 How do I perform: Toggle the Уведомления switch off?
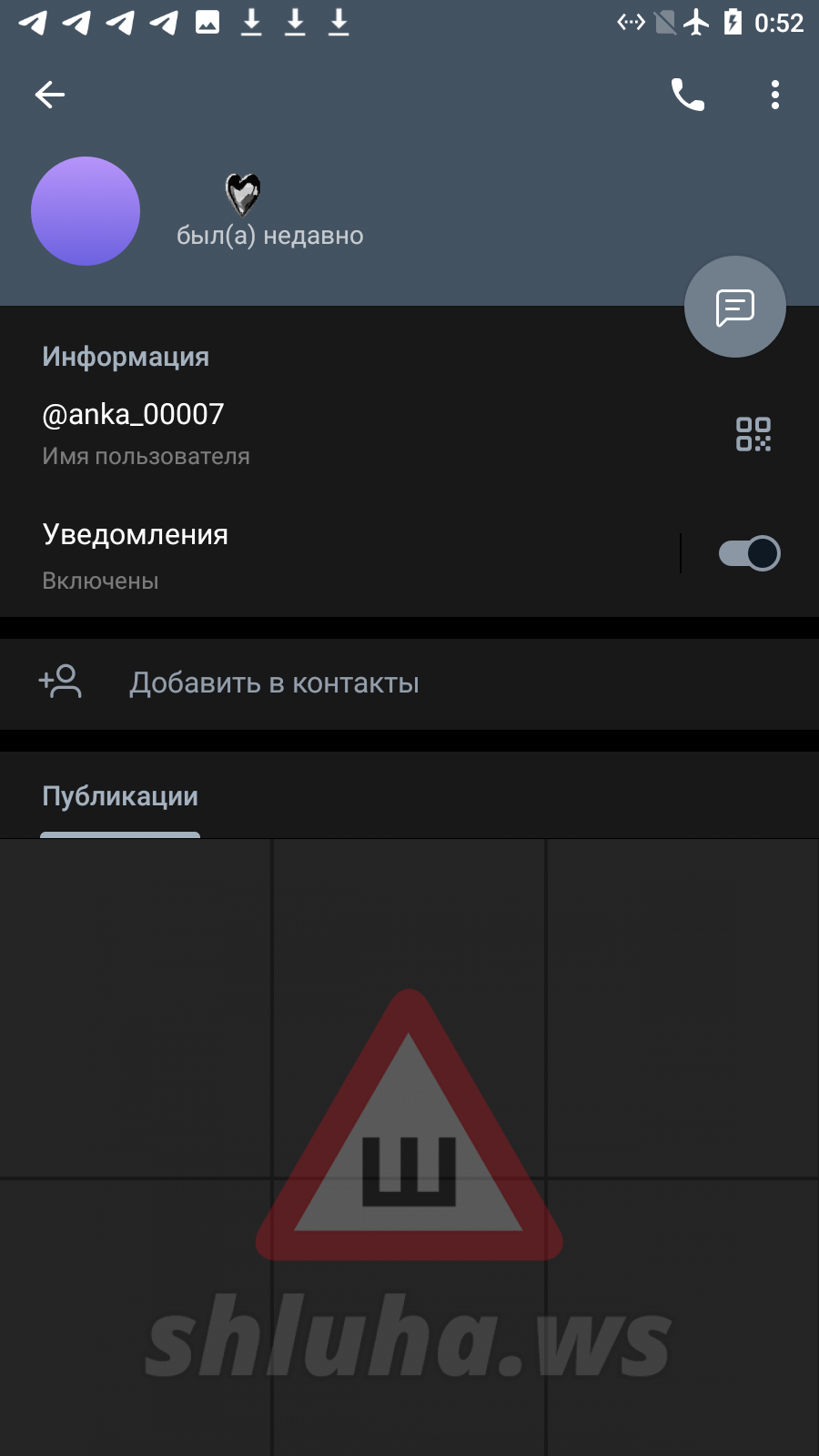click(x=749, y=553)
